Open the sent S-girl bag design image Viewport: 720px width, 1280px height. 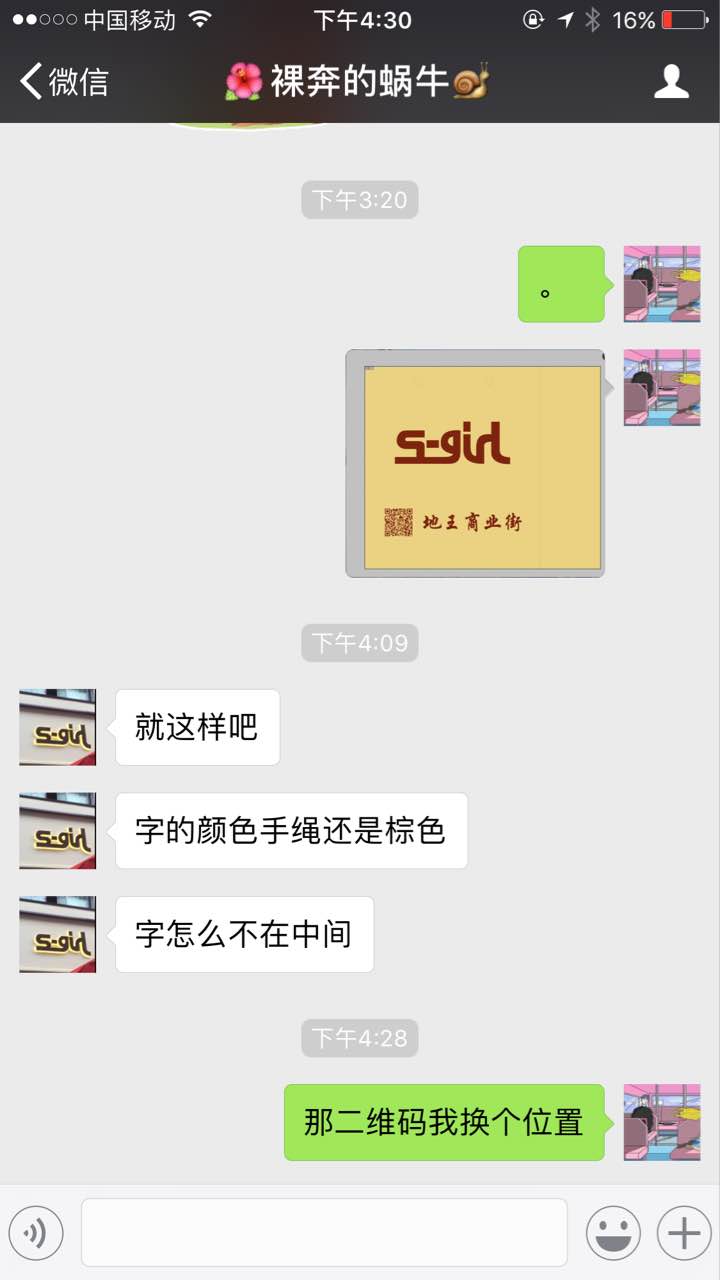pyautogui.click(x=475, y=463)
